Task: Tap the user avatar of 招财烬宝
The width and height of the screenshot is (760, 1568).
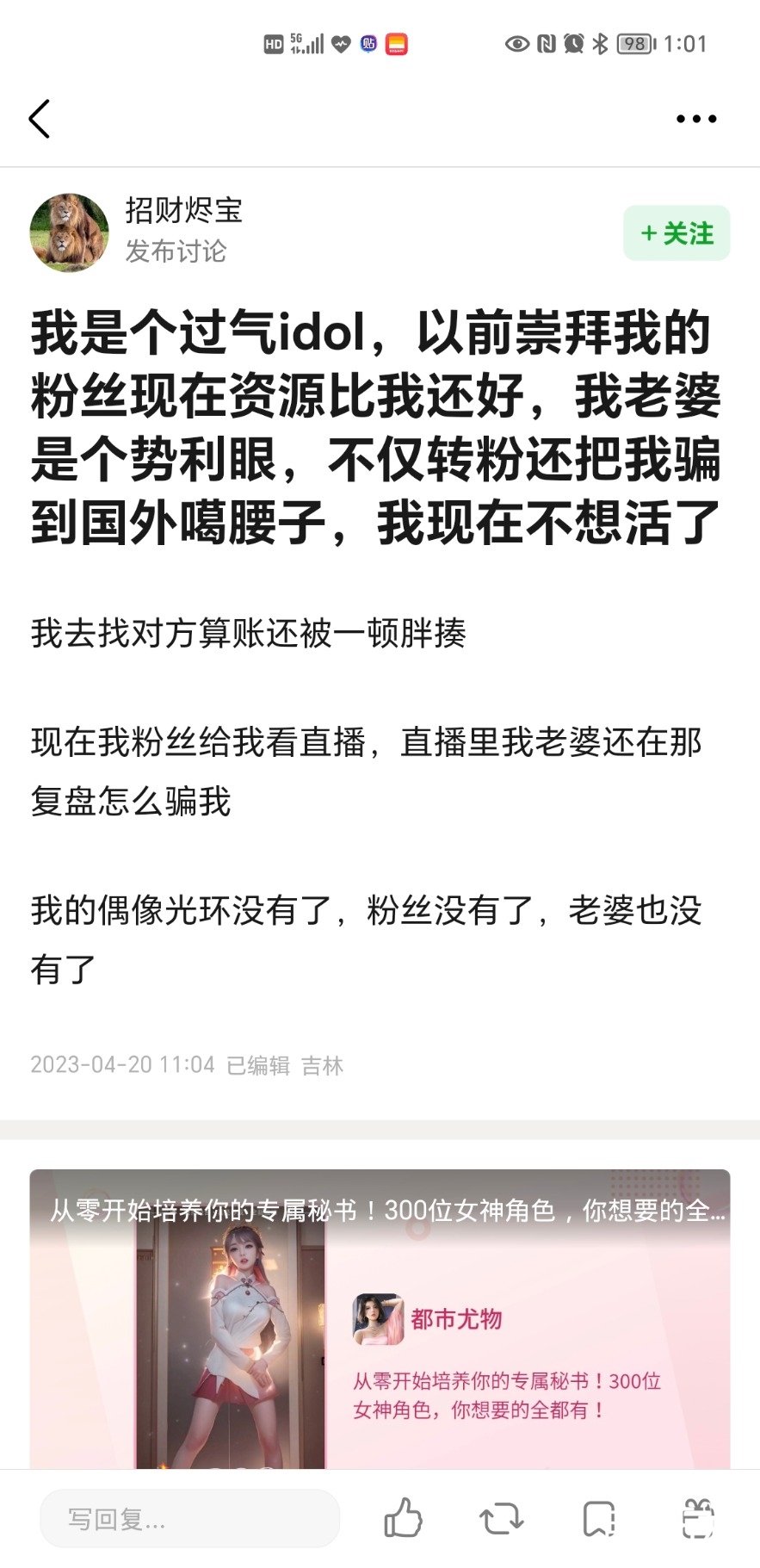Action: (x=68, y=232)
